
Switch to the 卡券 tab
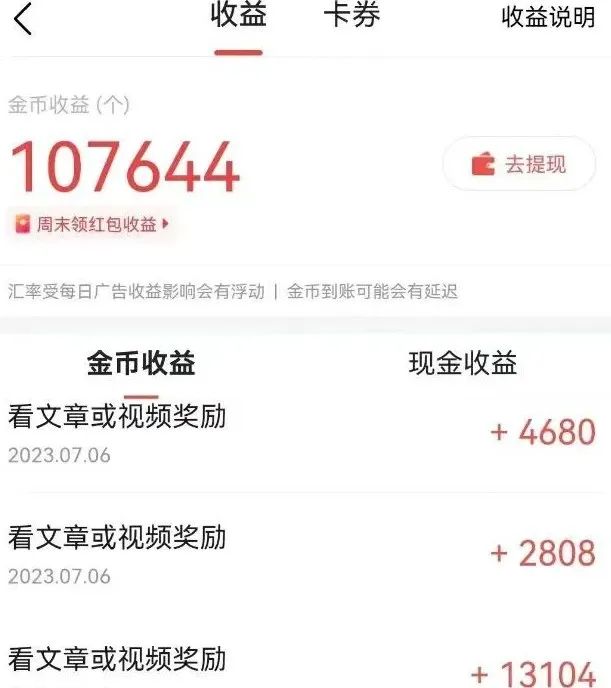click(352, 16)
